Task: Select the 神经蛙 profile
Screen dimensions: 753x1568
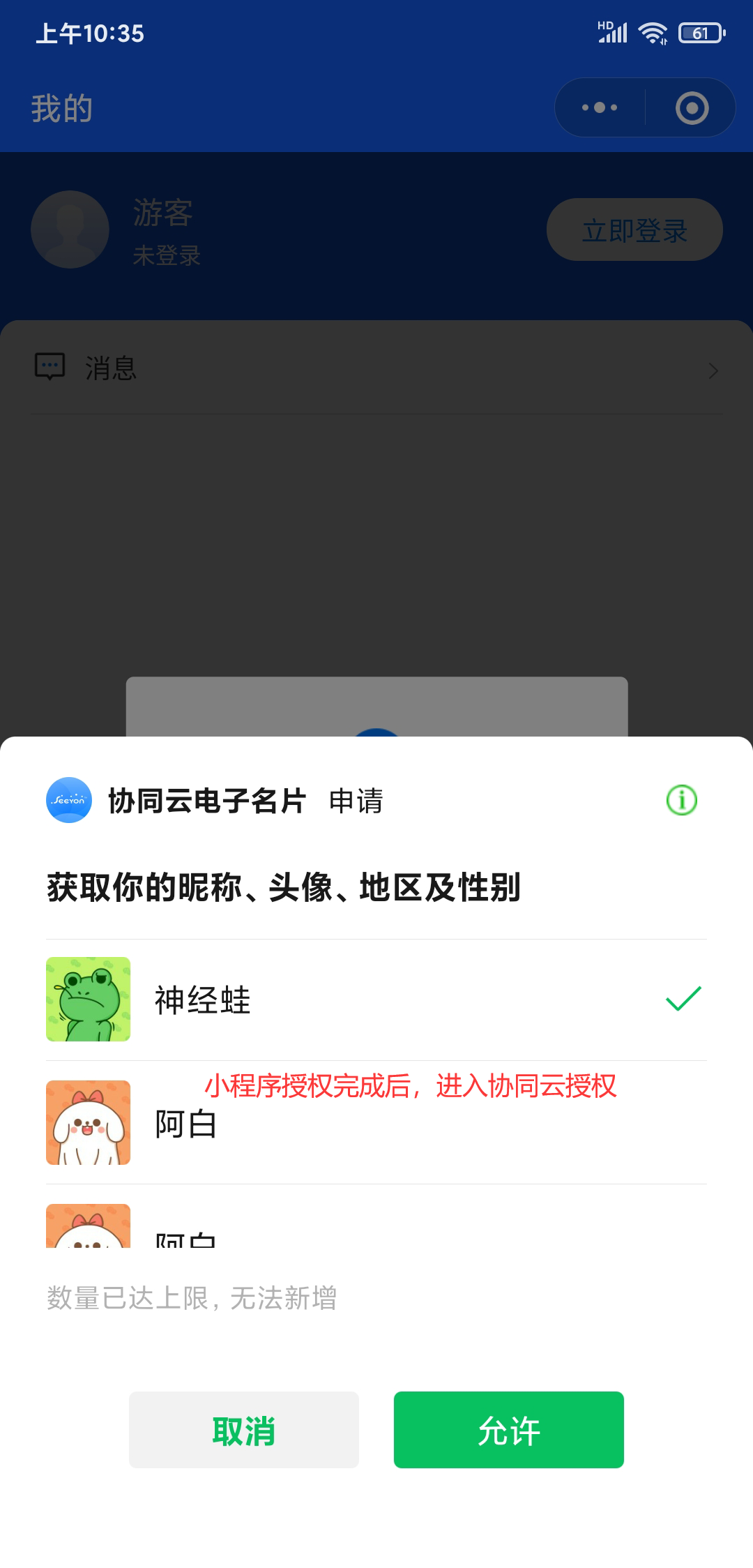Action: (376, 1000)
